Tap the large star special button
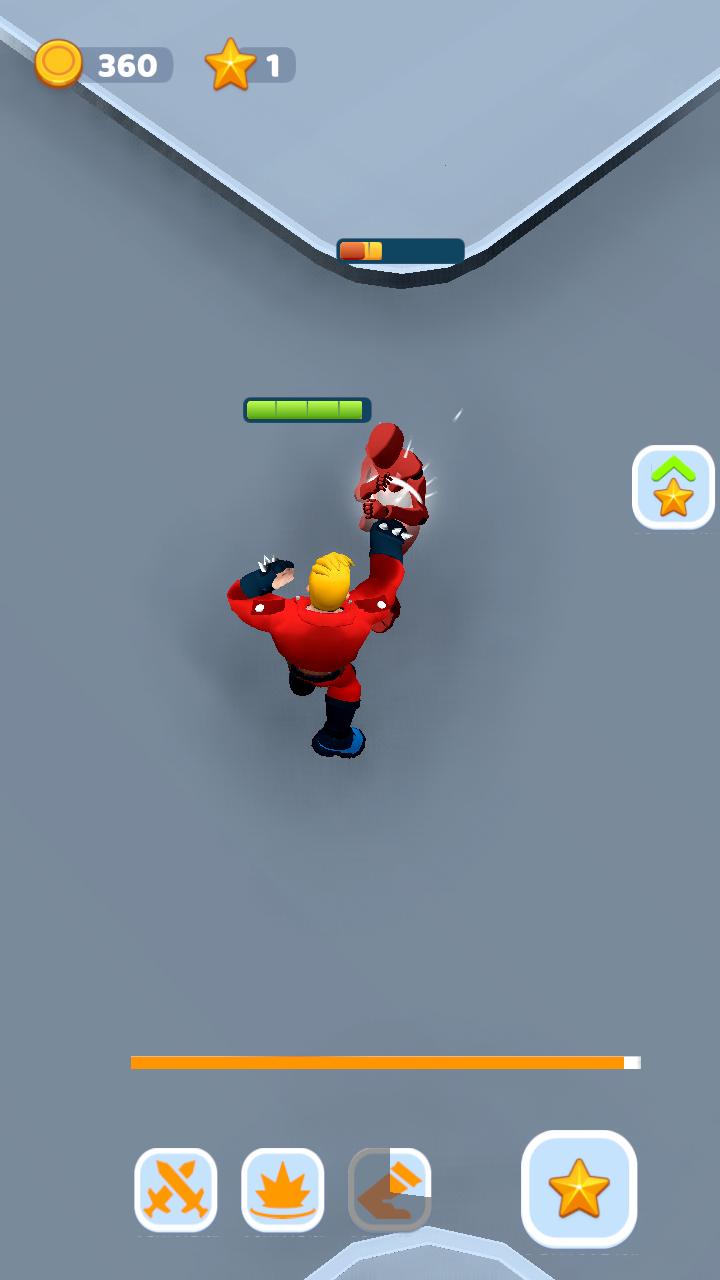Viewport: 720px width, 1280px height. pyautogui.click(x=579, y=1189)
